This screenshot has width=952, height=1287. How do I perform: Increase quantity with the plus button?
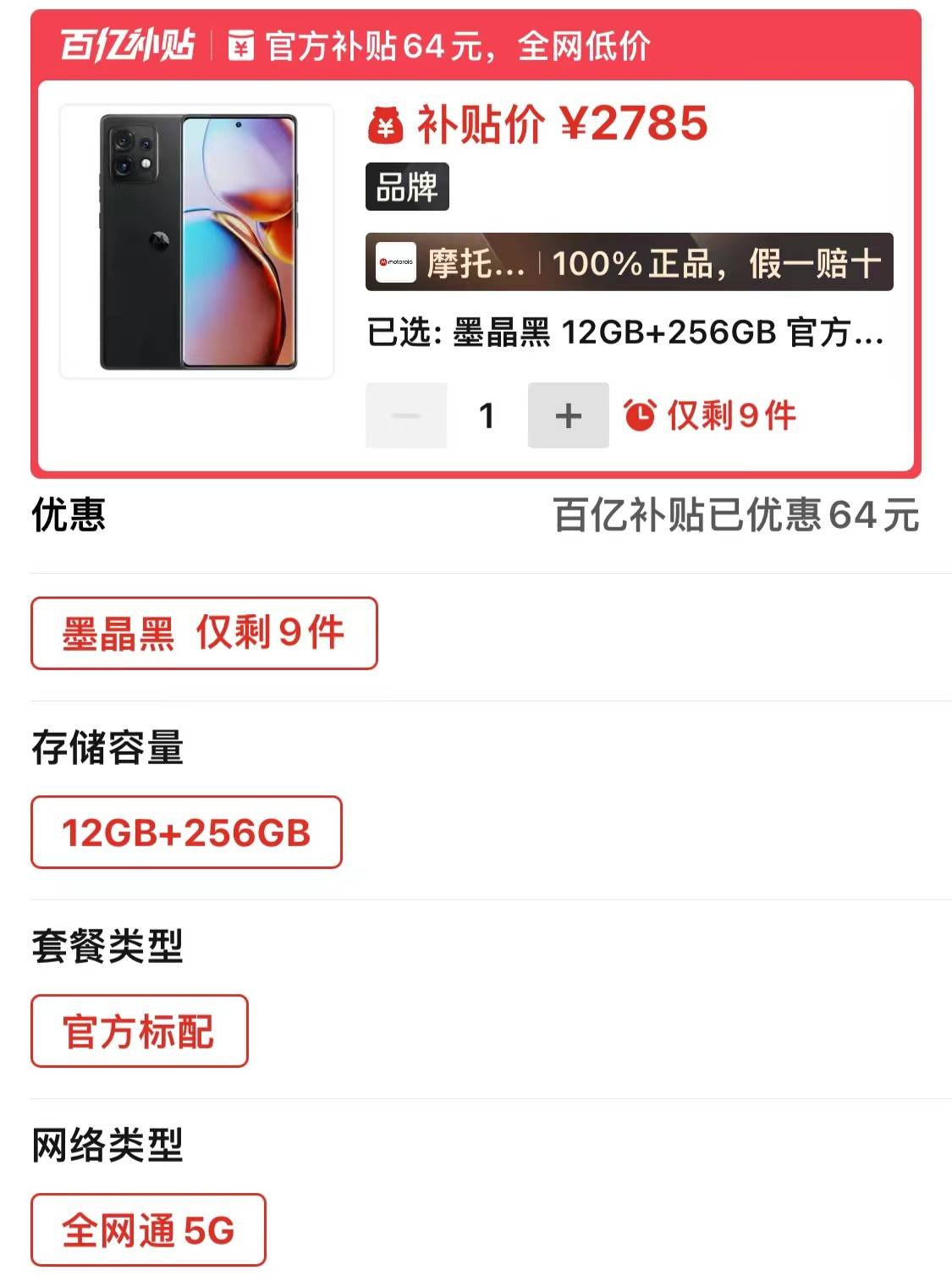click(568, 415)
